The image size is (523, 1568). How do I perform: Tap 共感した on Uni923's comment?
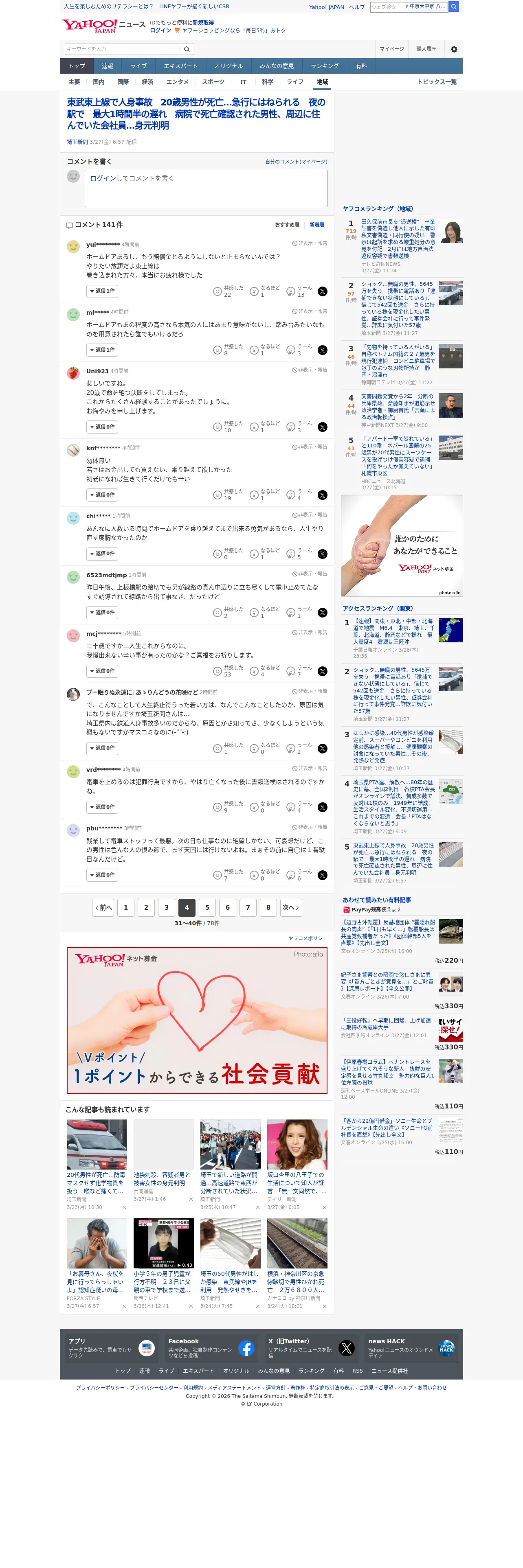coord(229,427)
